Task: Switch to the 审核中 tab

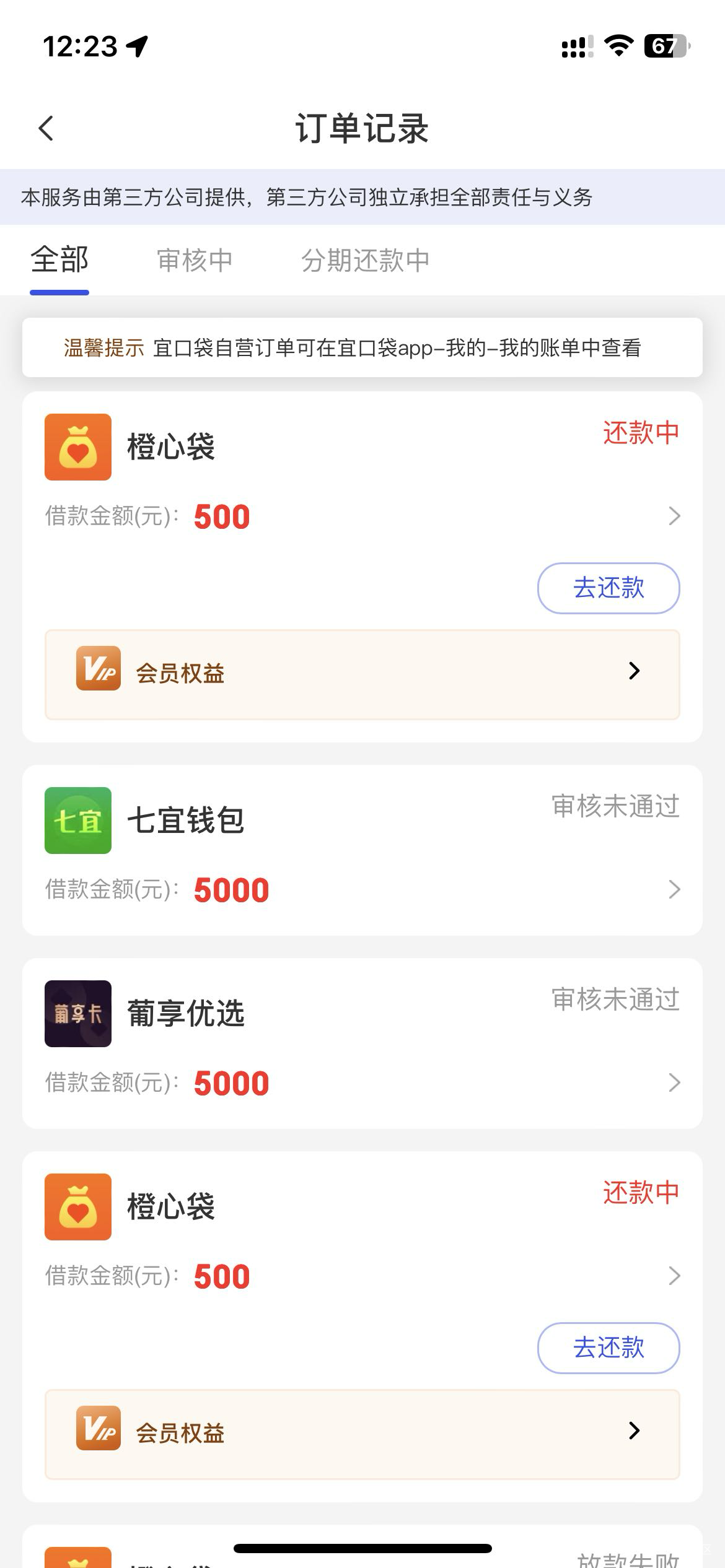Action: tap(195, 260)
